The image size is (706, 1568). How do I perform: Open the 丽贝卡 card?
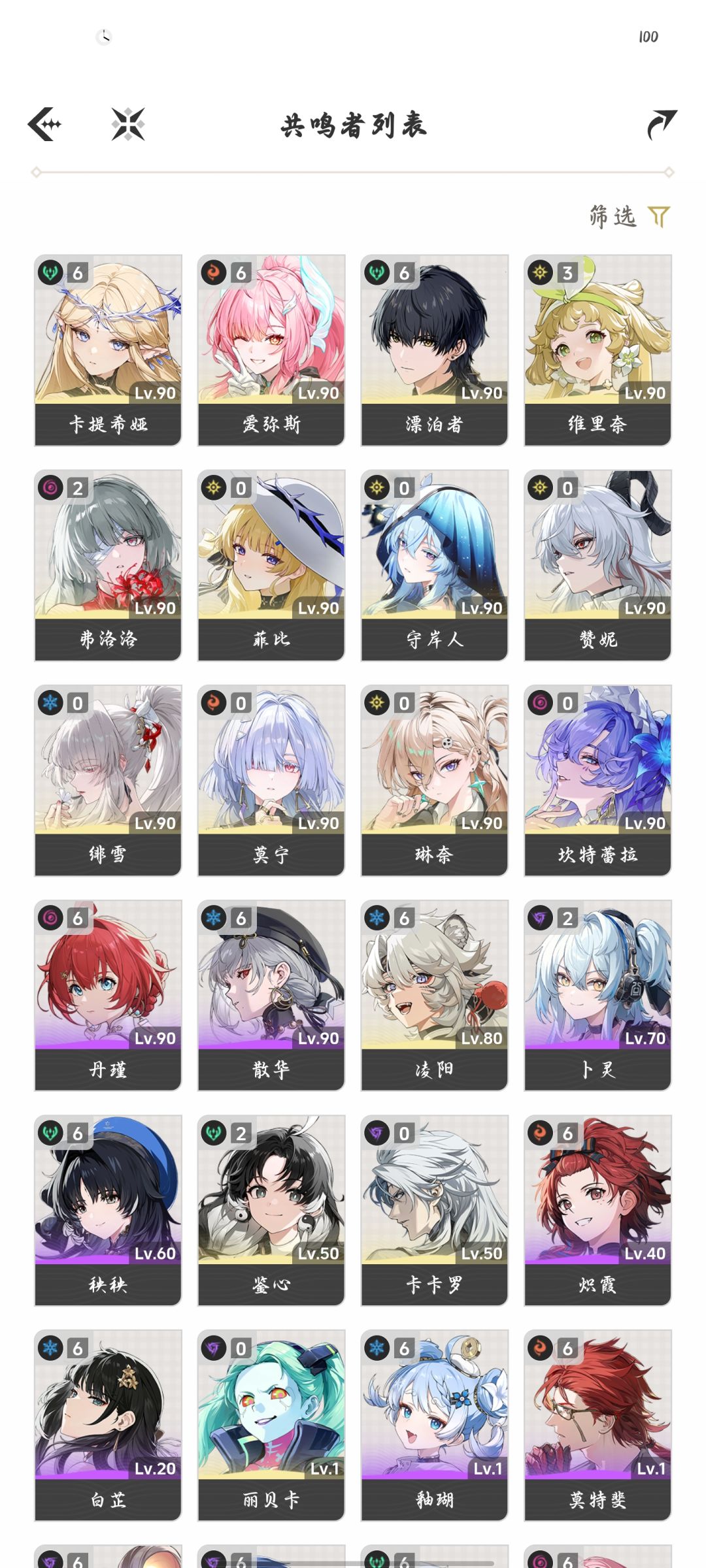[271, 1425]
